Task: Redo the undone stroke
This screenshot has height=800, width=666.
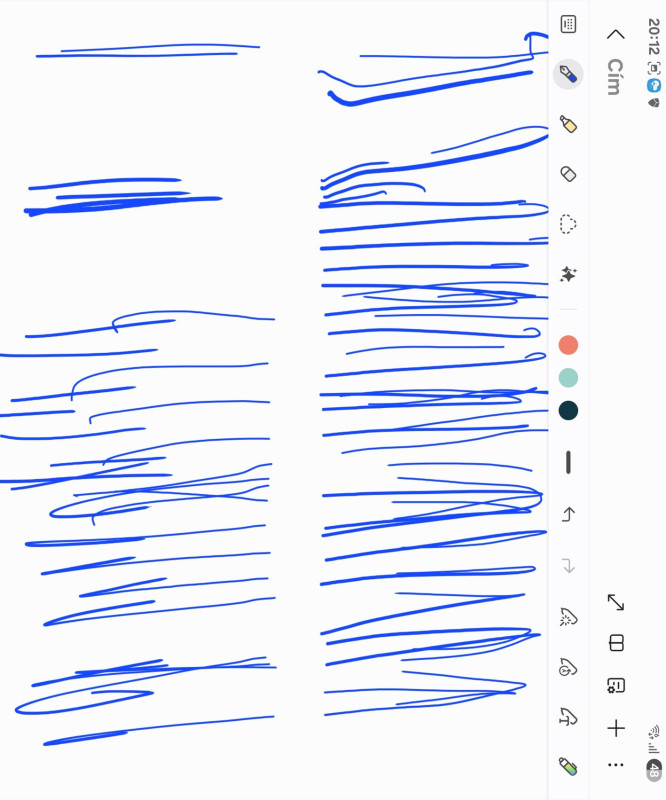Action: tap(568, 566)
